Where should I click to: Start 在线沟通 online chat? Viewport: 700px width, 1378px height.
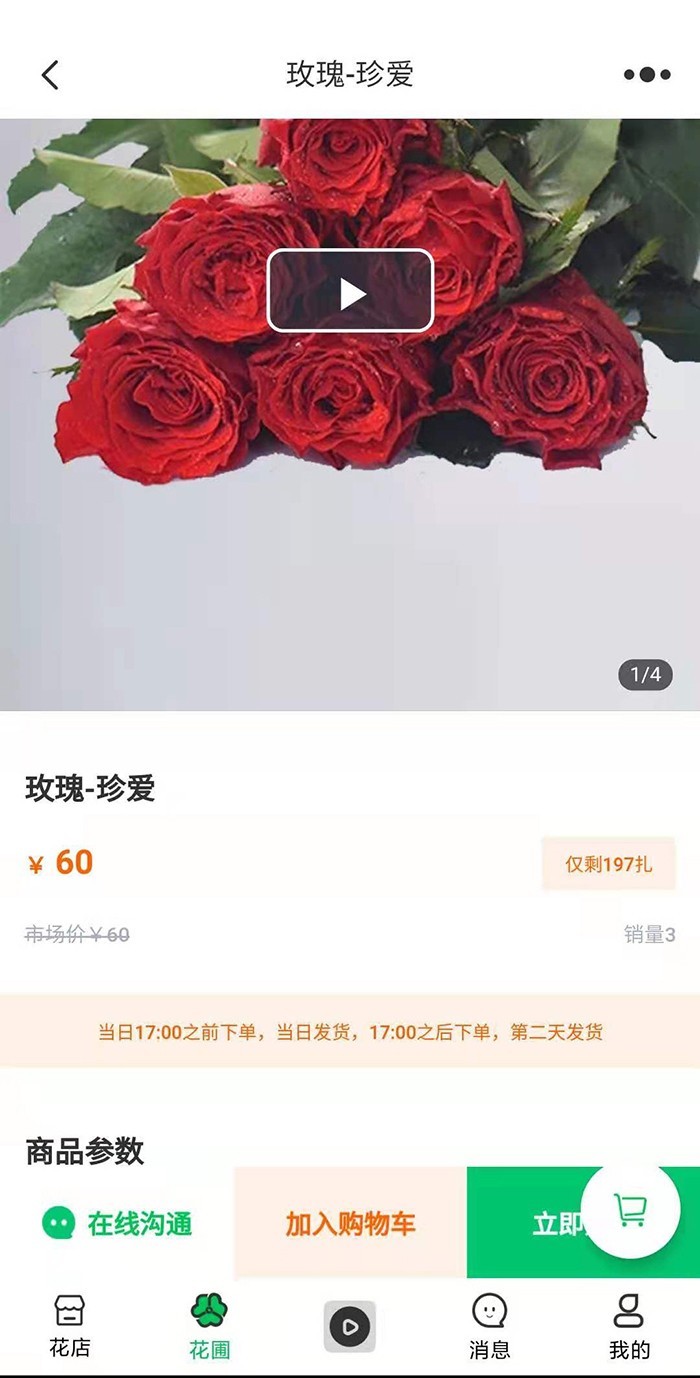click(x=117, y=1223)
